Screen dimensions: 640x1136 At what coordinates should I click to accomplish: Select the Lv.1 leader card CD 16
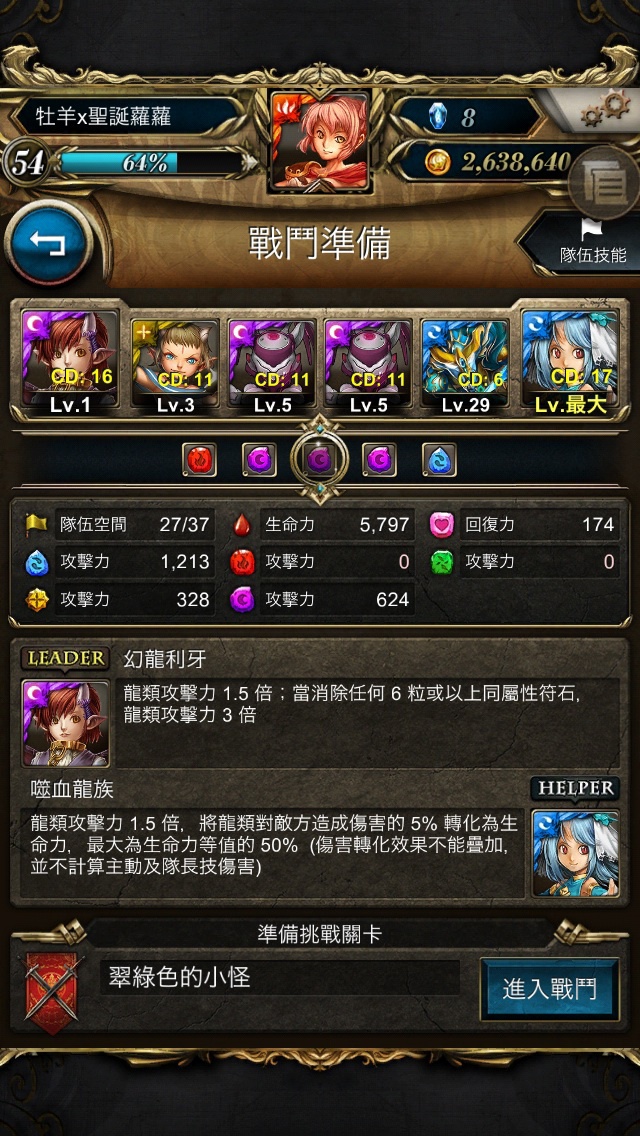(x=70, y=357)
